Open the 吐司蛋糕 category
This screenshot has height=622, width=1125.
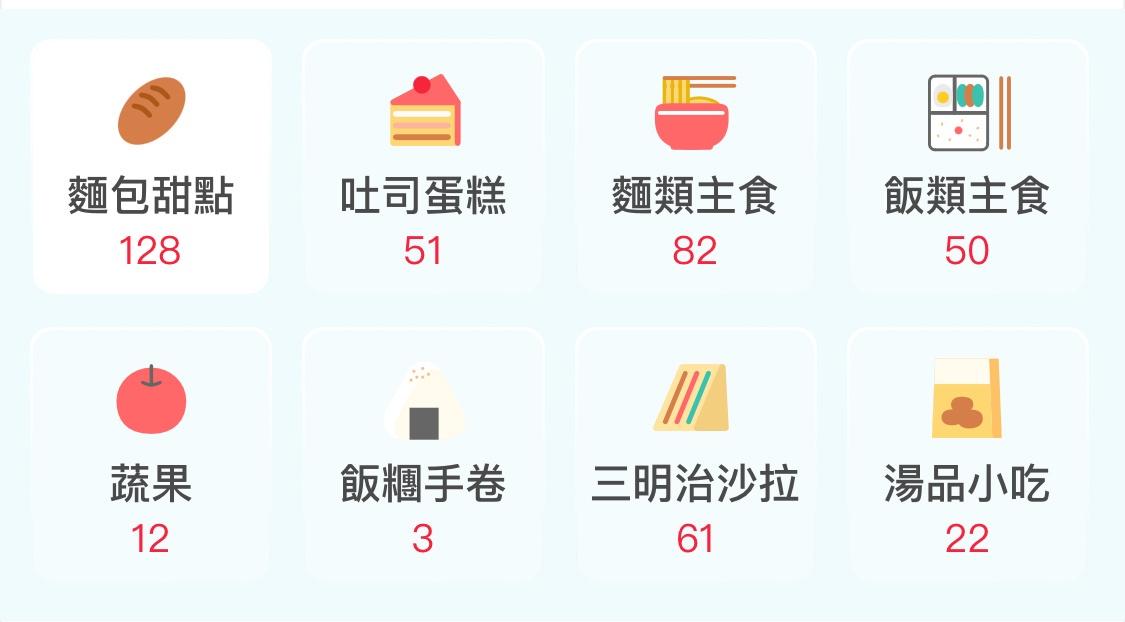pos(423,167)
